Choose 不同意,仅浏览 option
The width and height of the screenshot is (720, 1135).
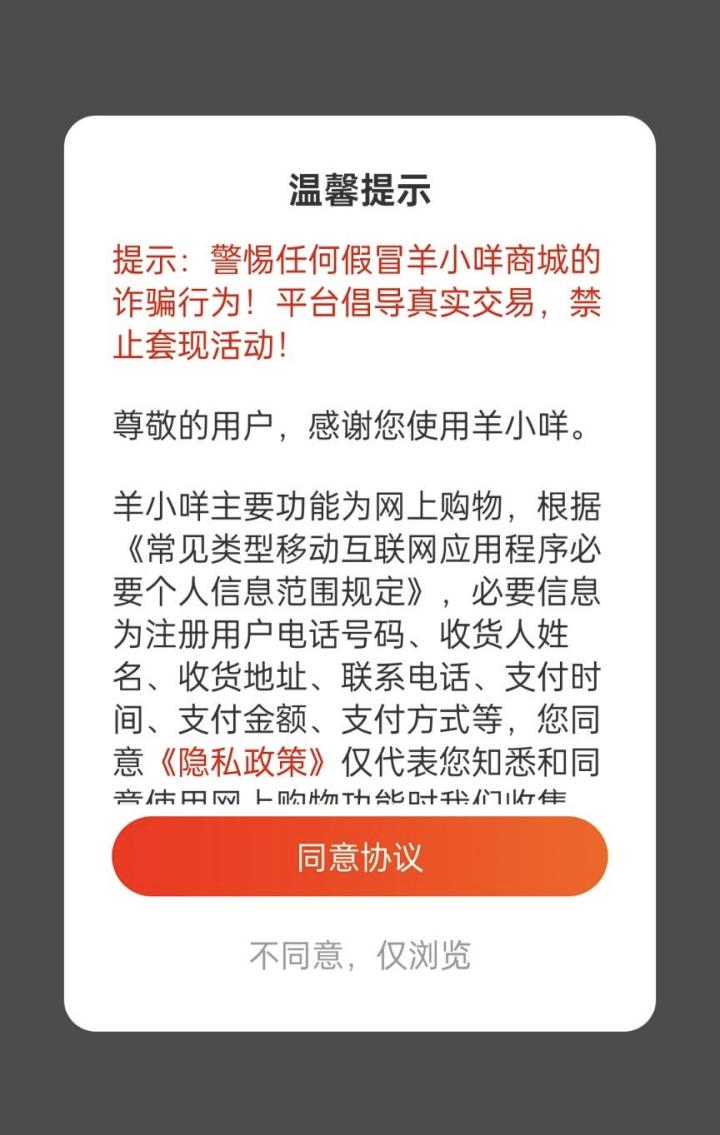click(x=360, y=955)
